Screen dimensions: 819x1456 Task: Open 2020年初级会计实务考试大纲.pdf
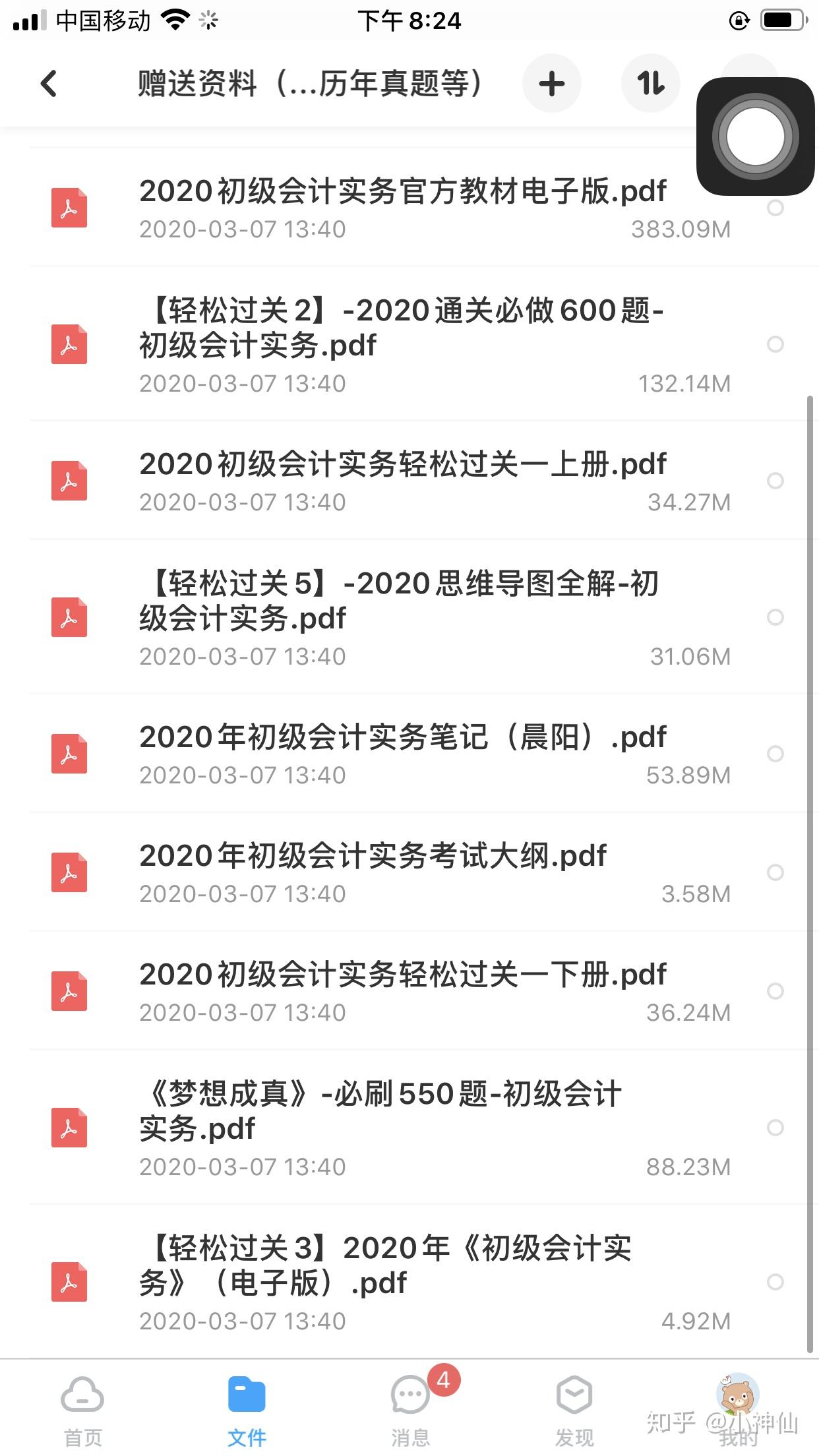[x=402, y=872]
